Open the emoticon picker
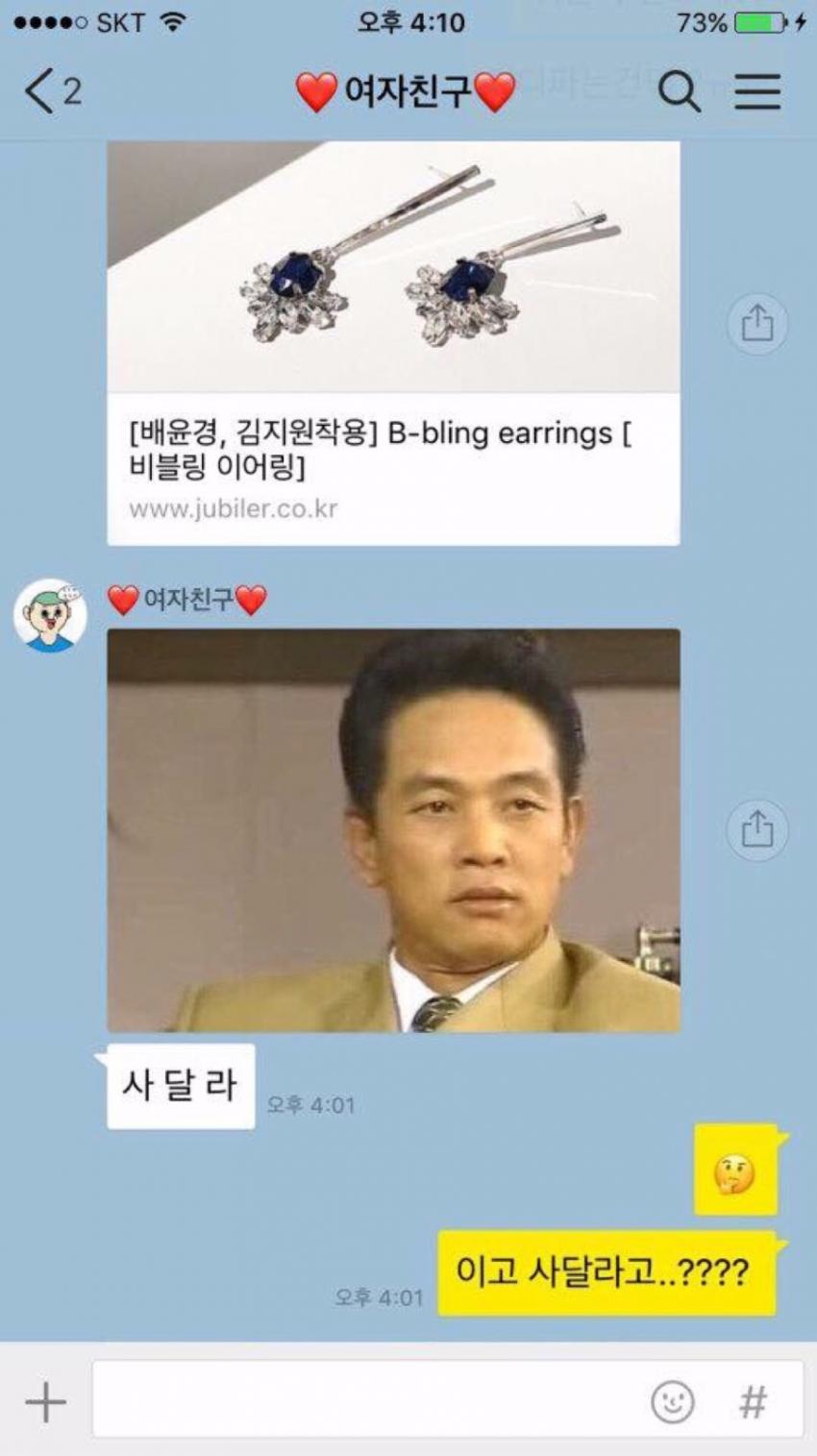 pos(673,1402)
